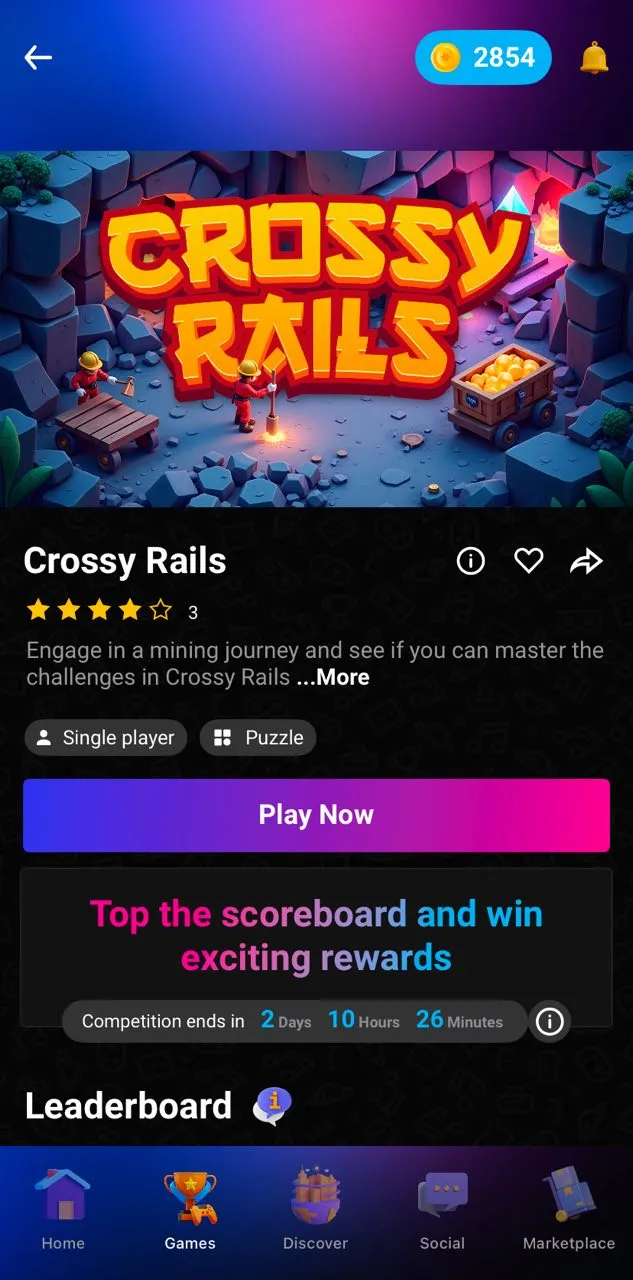This screenshot has height=1280, width=633.
Task: Switch to the Discover tab
Action: pos(316,1210)
